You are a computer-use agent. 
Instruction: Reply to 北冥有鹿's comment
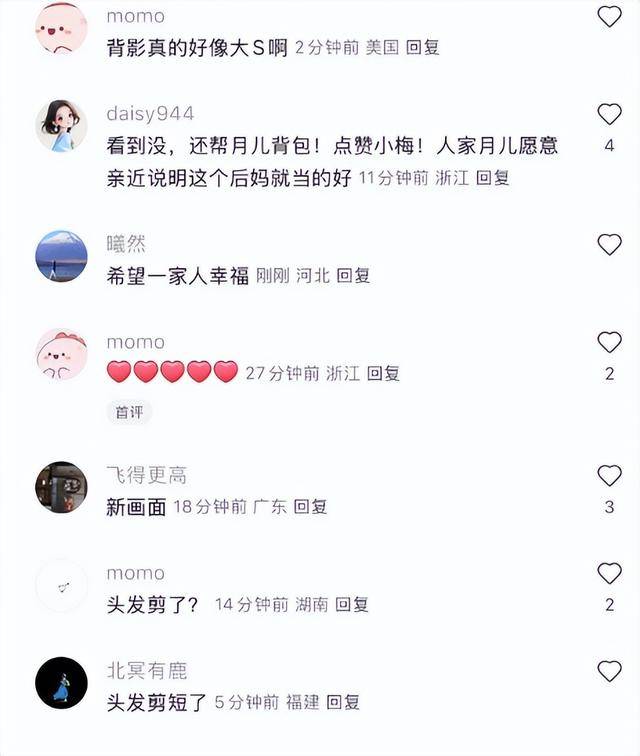click(x=344, y=703)
